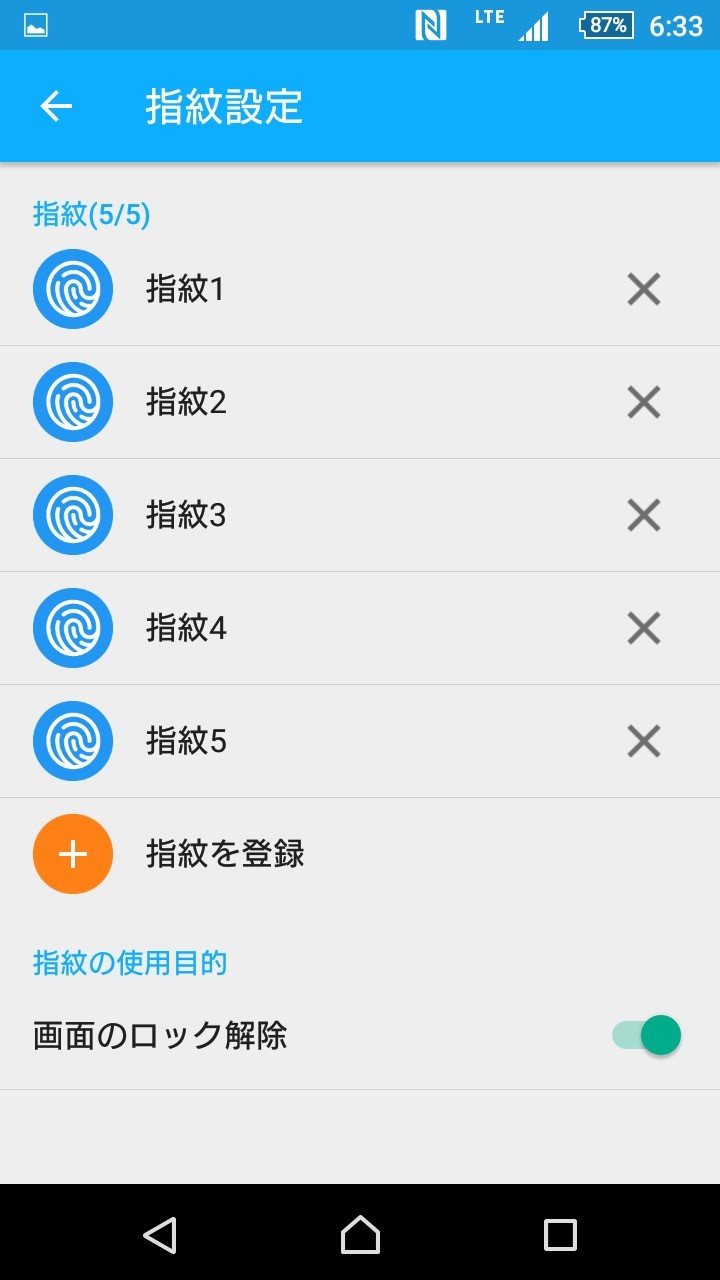Toggle 画面のロック解除 switch off

[647, 1035]
